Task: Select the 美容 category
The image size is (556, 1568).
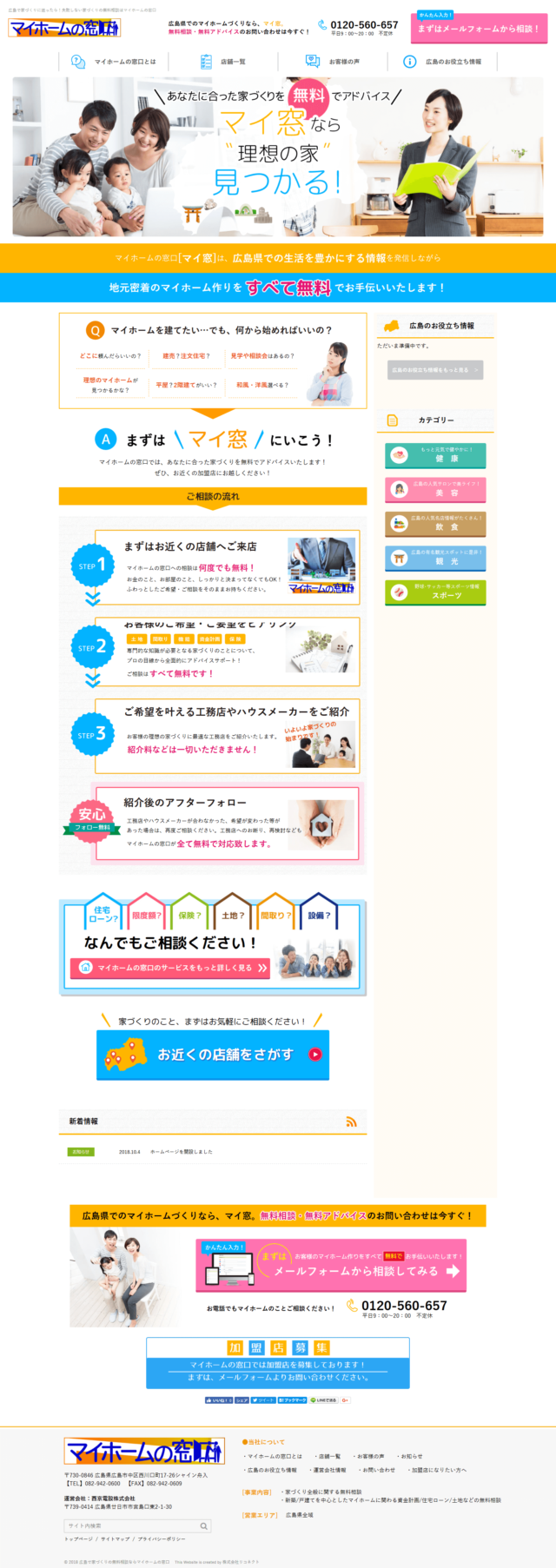Action: tap(435, 489)
